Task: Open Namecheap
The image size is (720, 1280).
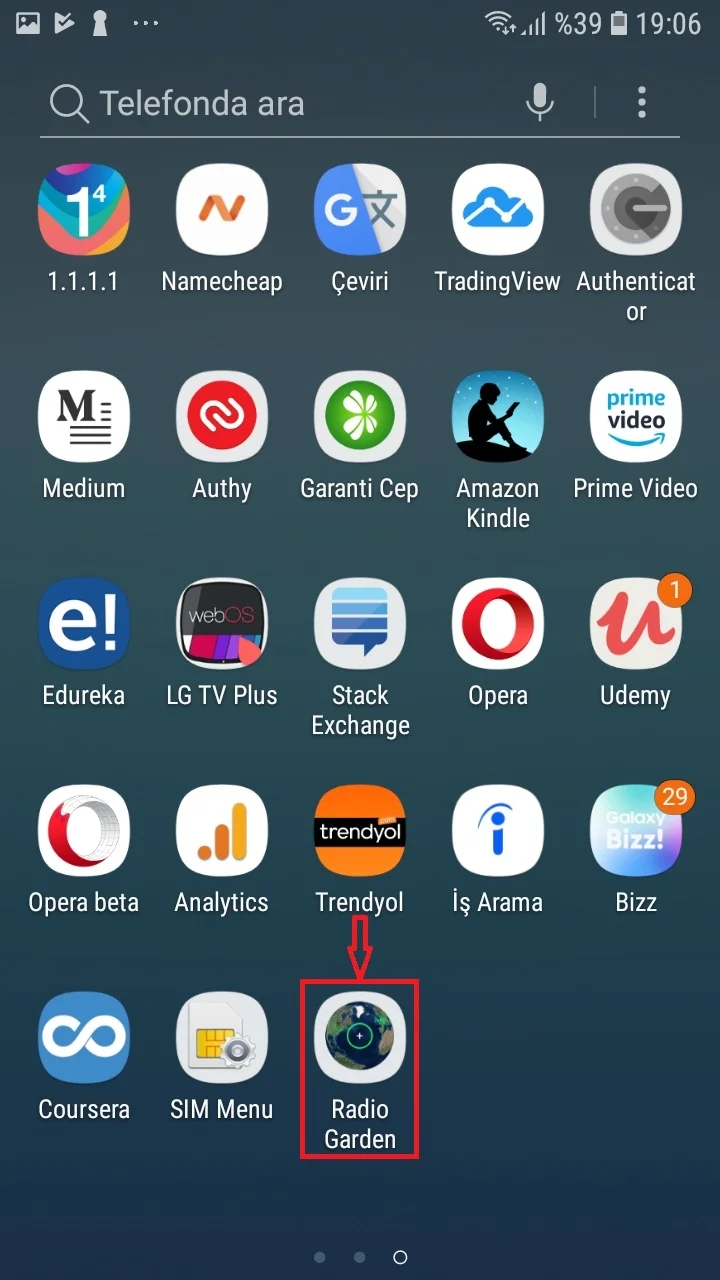Action: click(222, 210)
